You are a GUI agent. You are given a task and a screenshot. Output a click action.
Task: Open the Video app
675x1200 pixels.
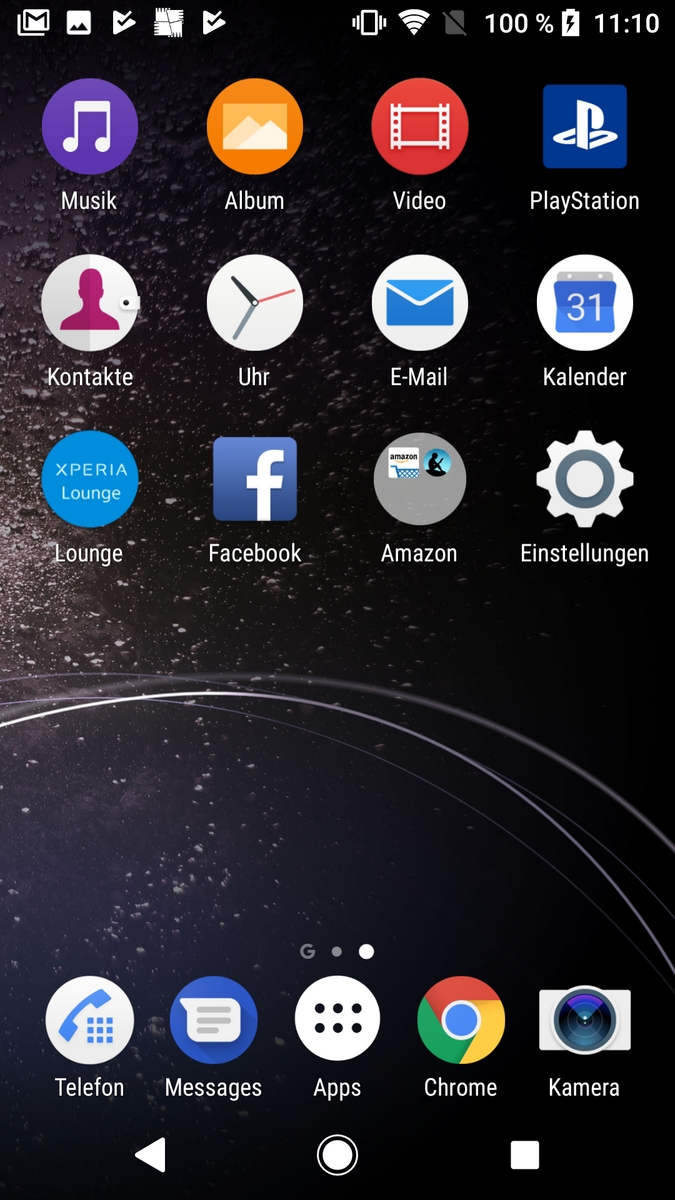click(419, 127)
